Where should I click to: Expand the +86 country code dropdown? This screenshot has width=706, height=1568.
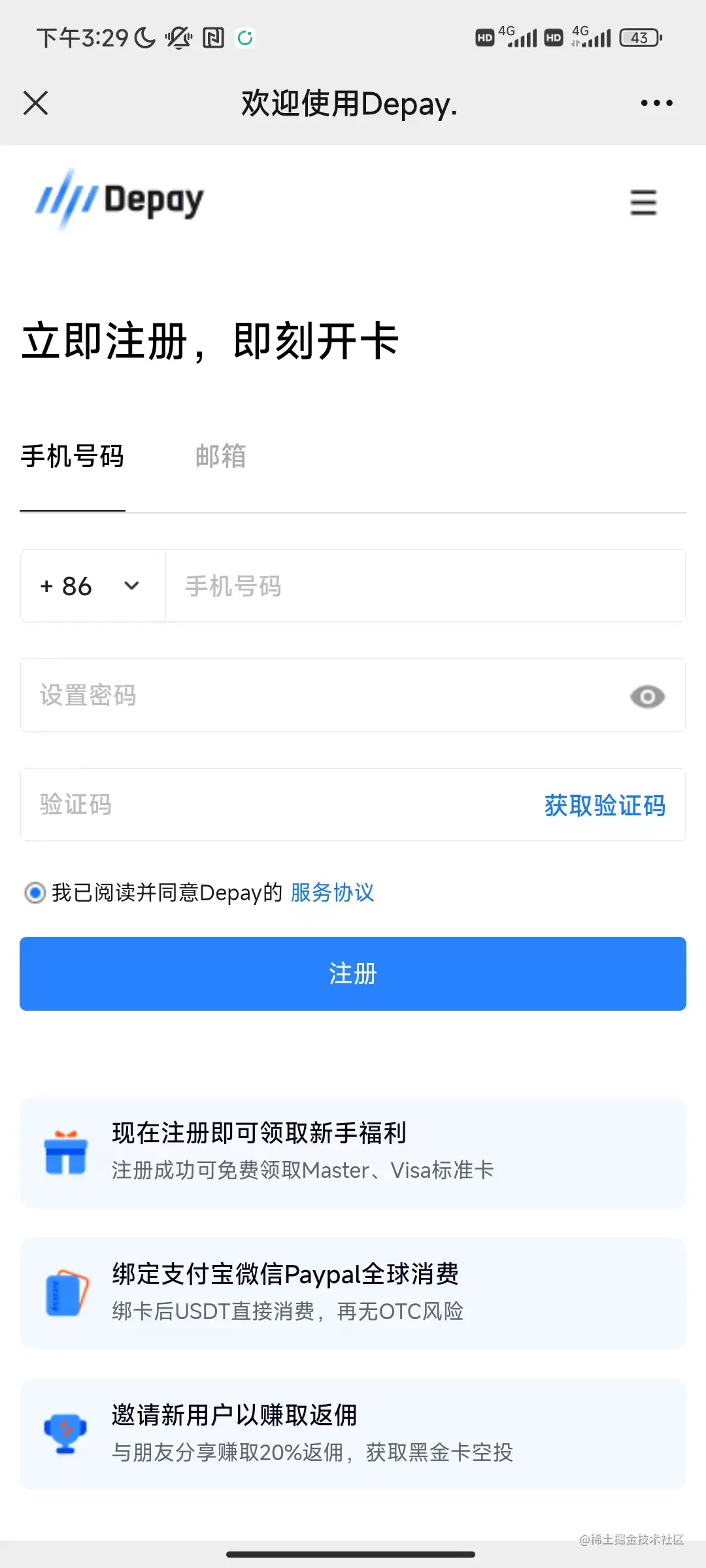point(92,586)
